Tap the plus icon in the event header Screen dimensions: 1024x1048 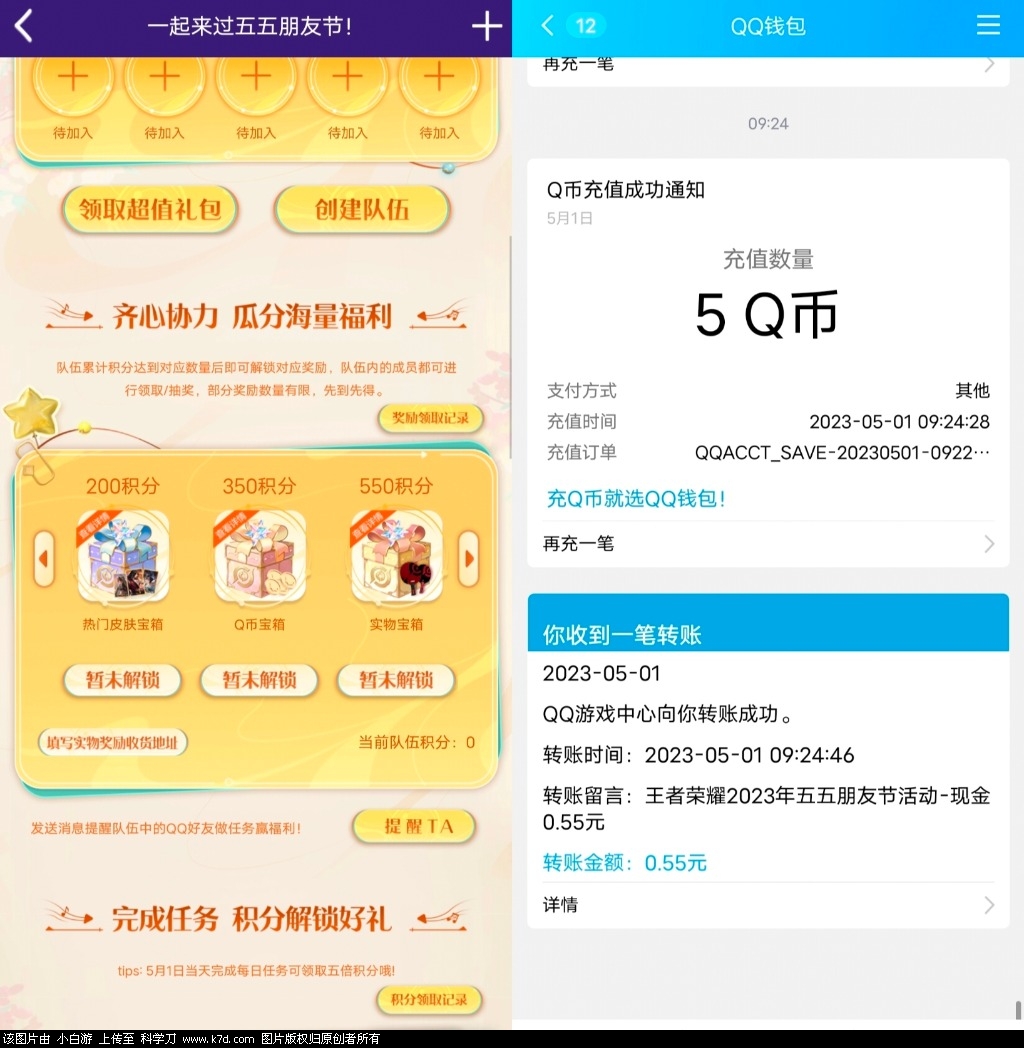(x=486, y=26)
